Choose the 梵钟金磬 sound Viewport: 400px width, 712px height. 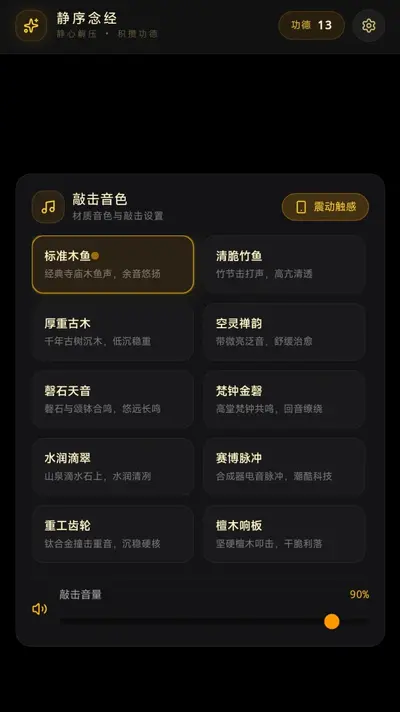[284, 399]
